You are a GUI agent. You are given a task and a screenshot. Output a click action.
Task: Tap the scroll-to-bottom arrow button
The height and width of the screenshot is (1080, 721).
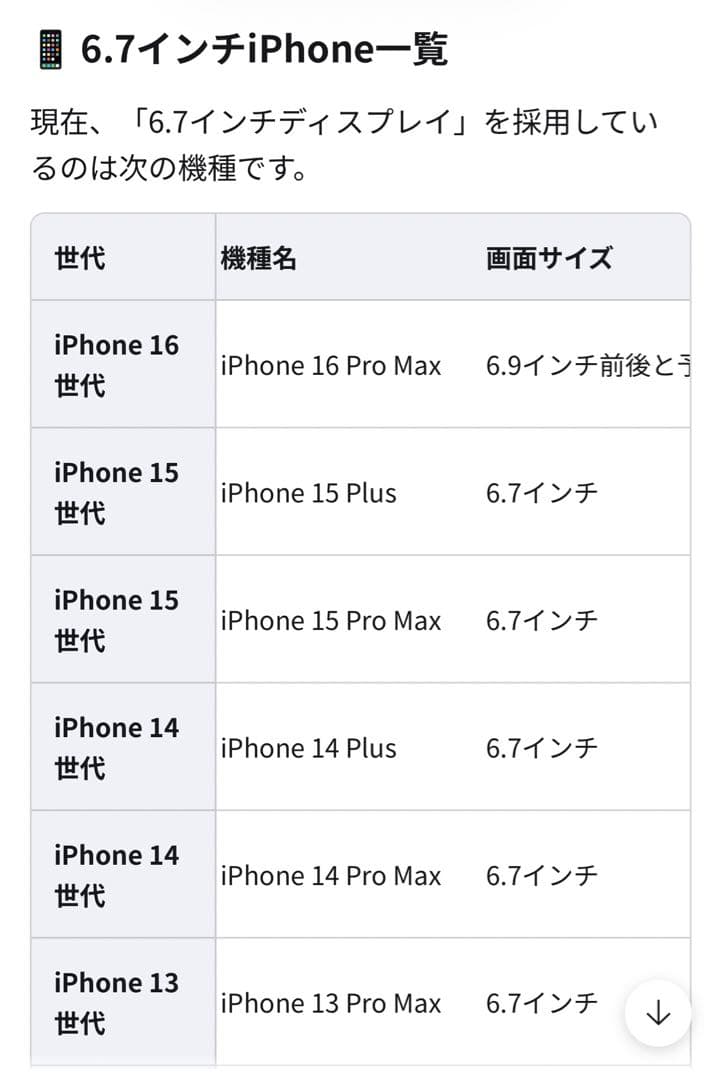(x=658, y=1013)
